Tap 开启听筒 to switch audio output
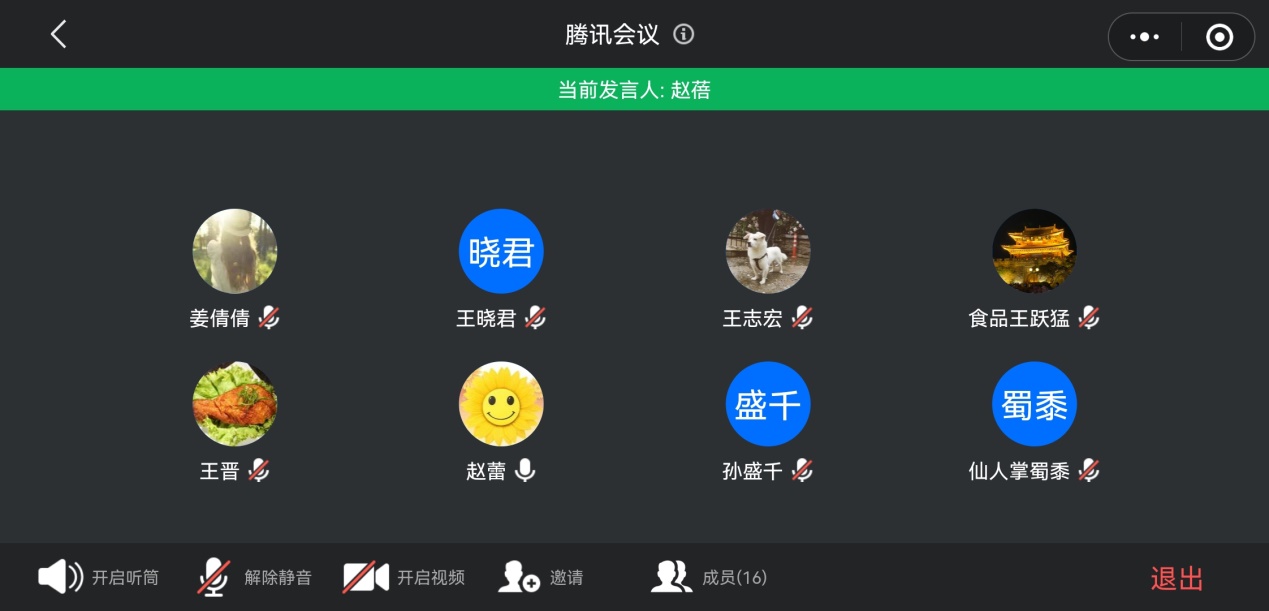 [x=98, y=577]
